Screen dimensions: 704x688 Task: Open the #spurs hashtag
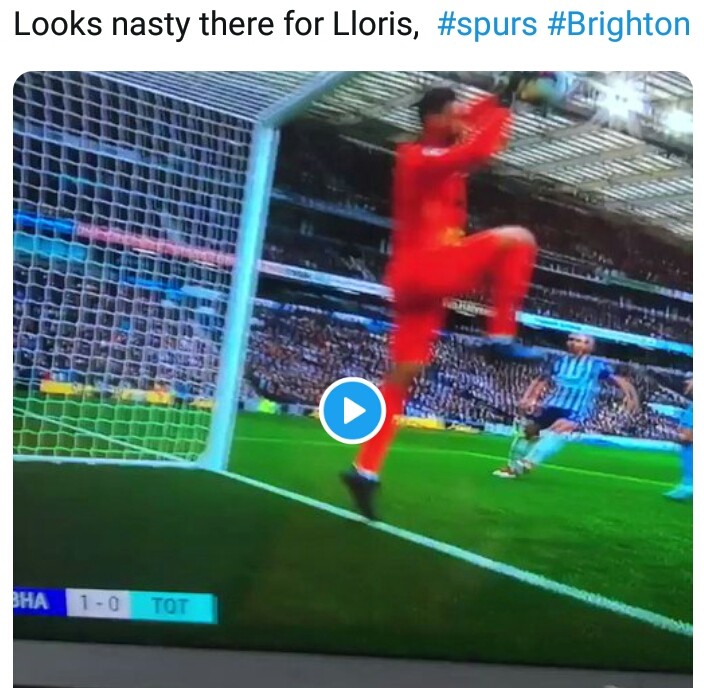point(486,25)
